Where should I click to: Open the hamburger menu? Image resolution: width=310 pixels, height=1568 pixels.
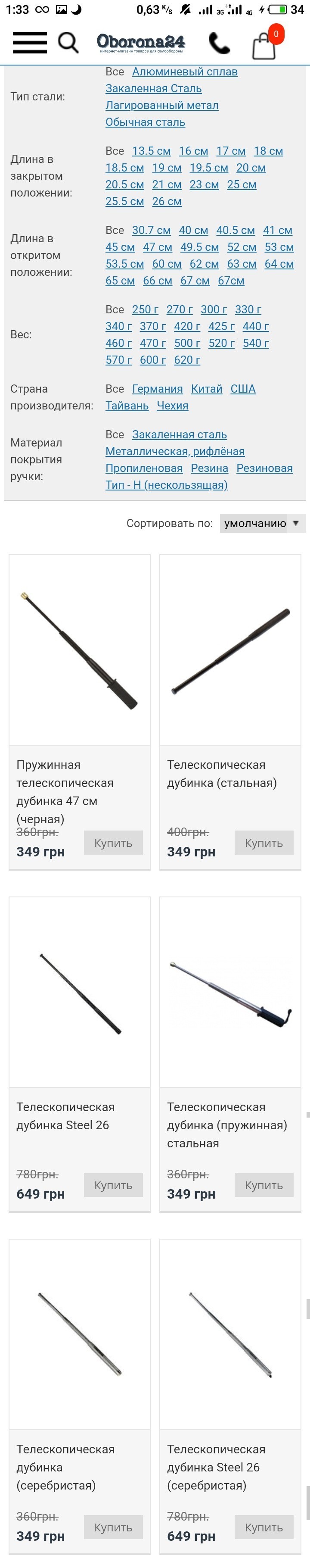click(29, 42)
